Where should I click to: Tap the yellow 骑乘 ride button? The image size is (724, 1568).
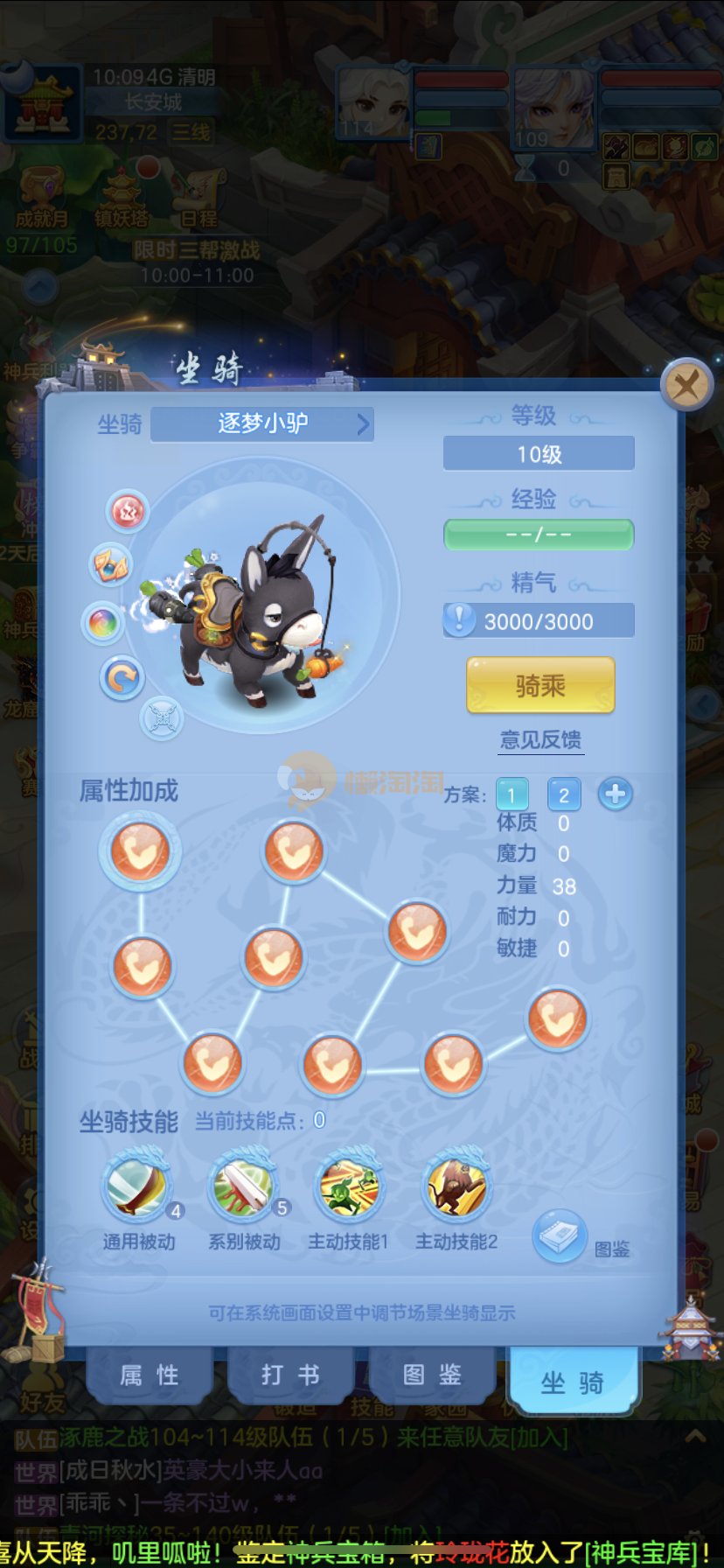pos(540,686)
